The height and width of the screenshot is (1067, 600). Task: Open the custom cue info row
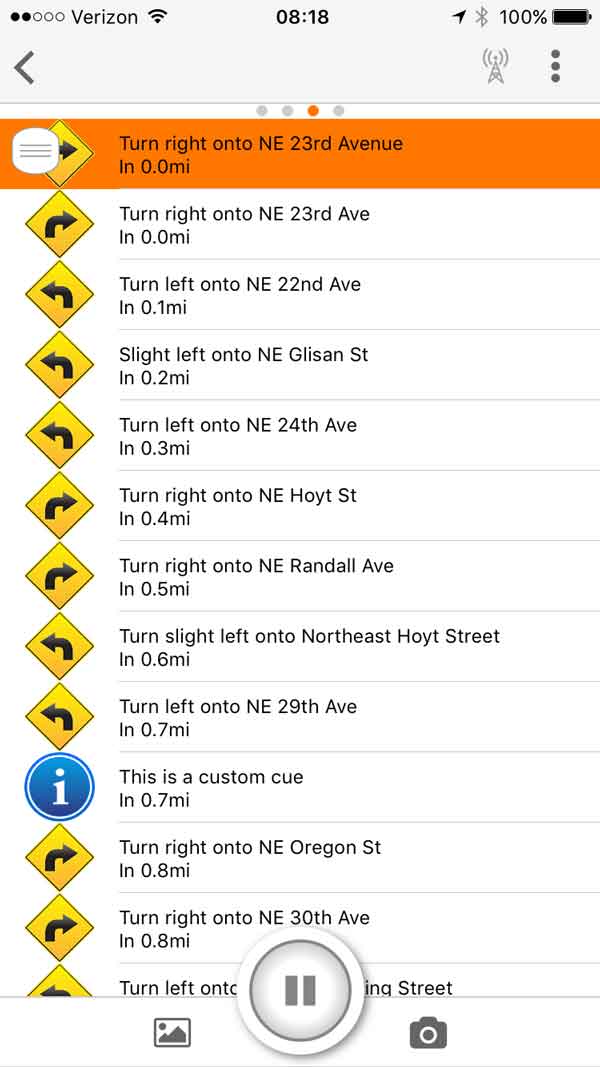click(300, 787)
